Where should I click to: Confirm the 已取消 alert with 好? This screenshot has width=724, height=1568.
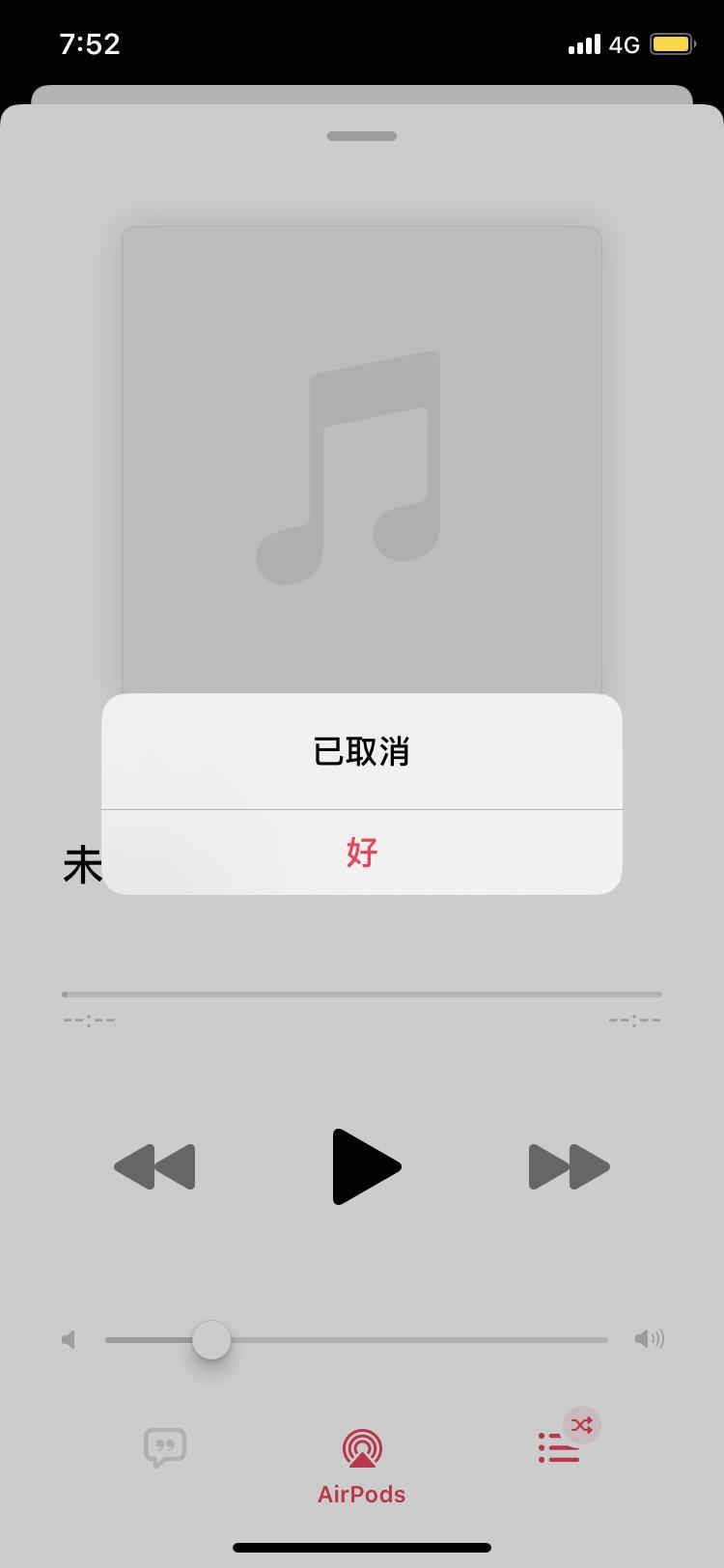click(x=362, y=853)
